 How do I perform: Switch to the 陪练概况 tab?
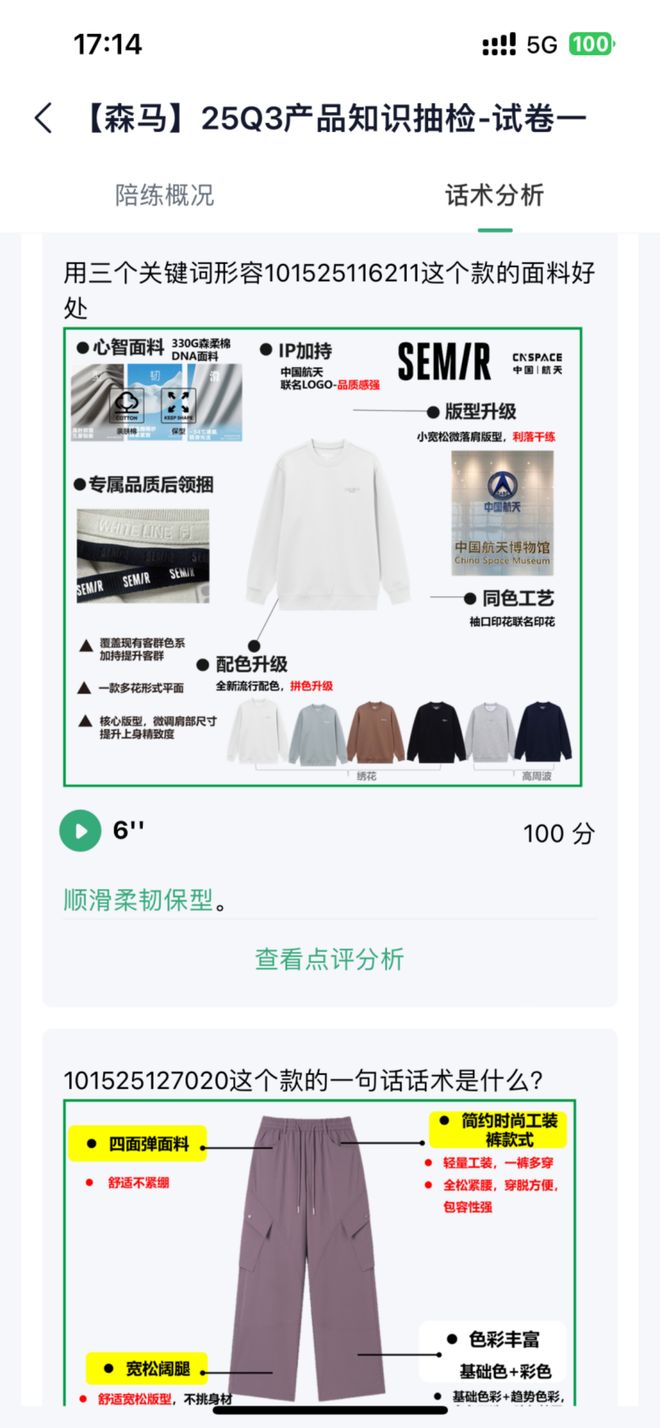pos(165,194)
